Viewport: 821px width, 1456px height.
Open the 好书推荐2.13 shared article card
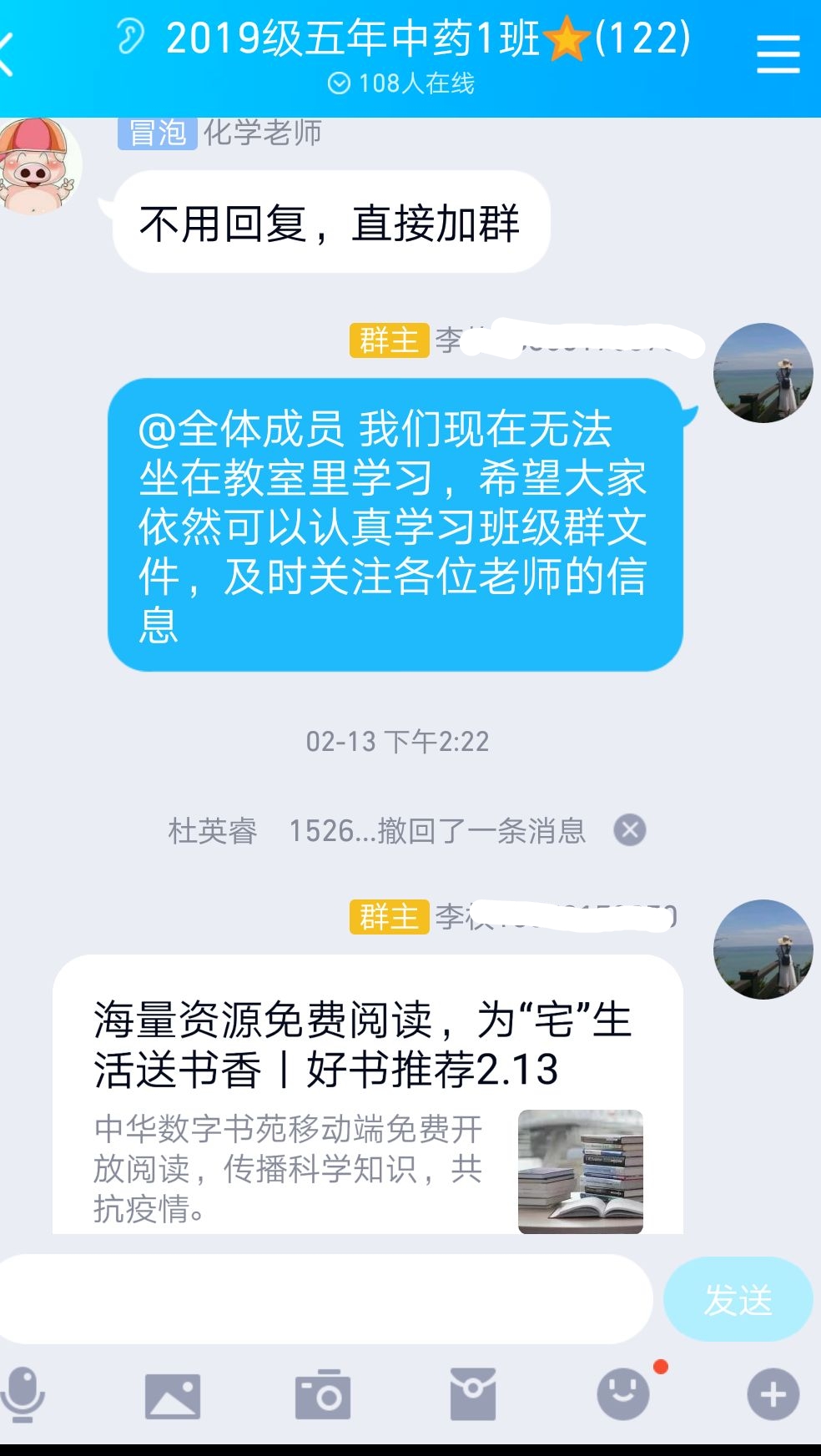367,1093
